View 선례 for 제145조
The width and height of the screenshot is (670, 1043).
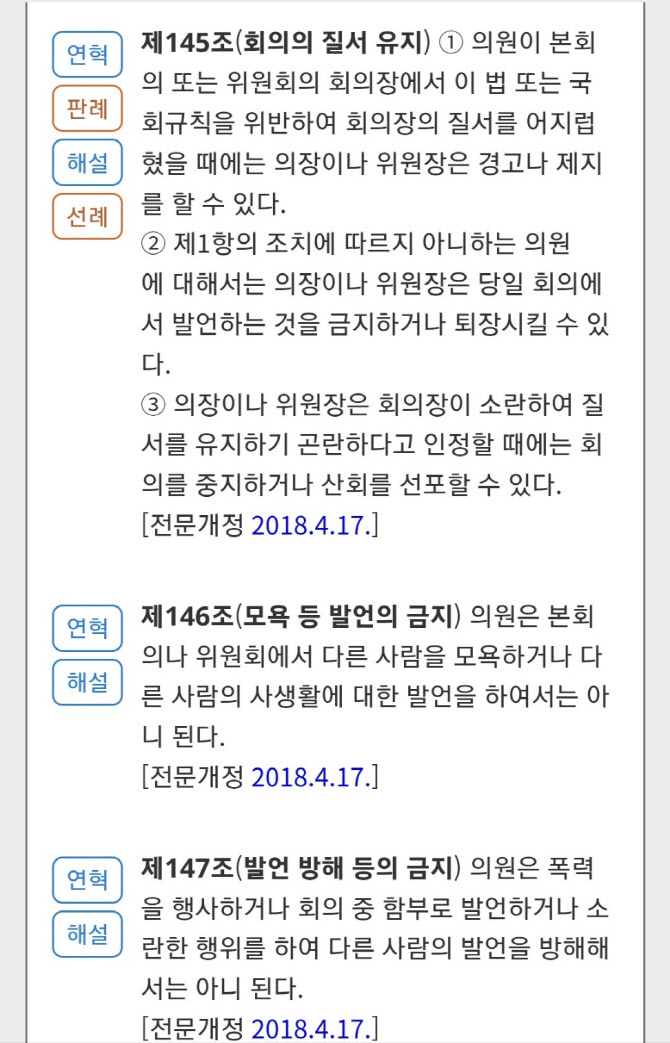[87, 217]
